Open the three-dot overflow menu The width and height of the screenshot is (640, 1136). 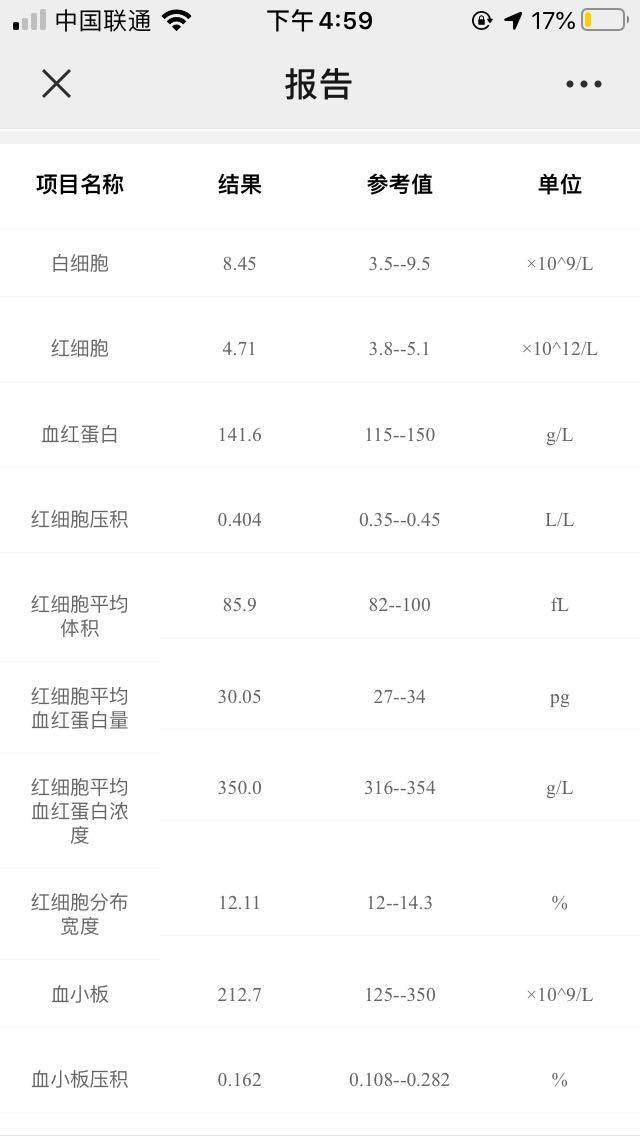tap(583, 85)
